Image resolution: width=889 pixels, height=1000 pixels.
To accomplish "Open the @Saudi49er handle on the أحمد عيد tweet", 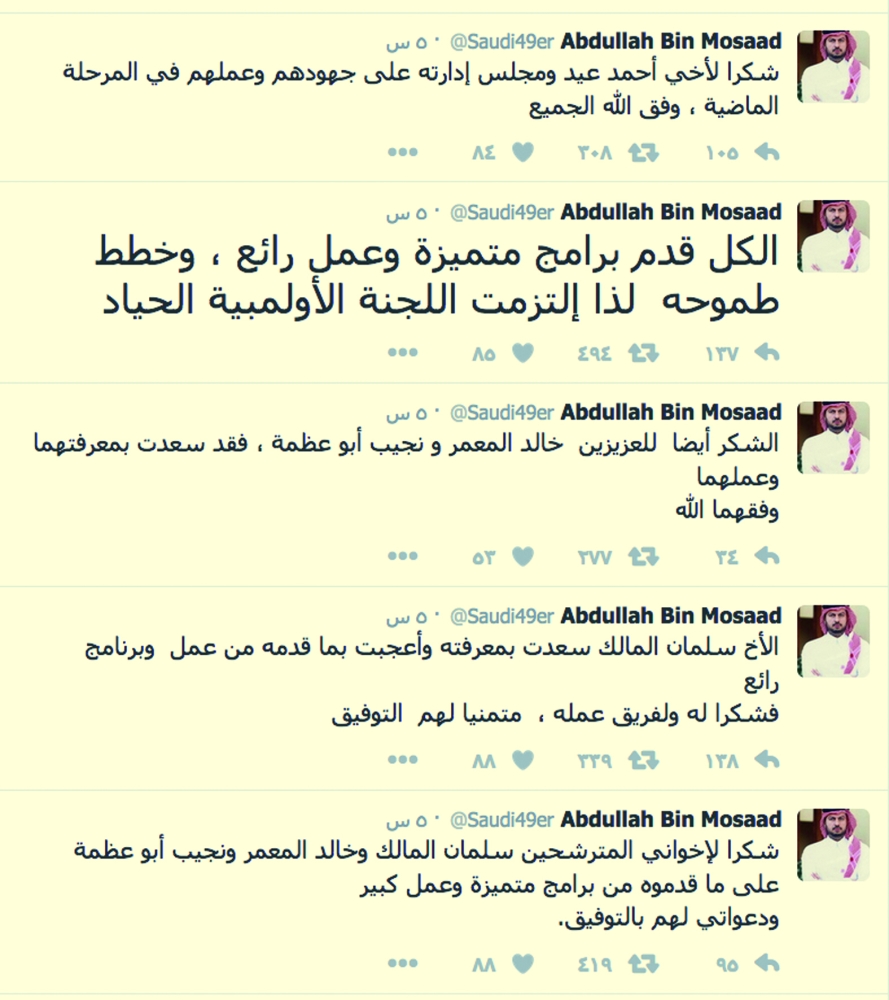I will click(x=502, y=41).
